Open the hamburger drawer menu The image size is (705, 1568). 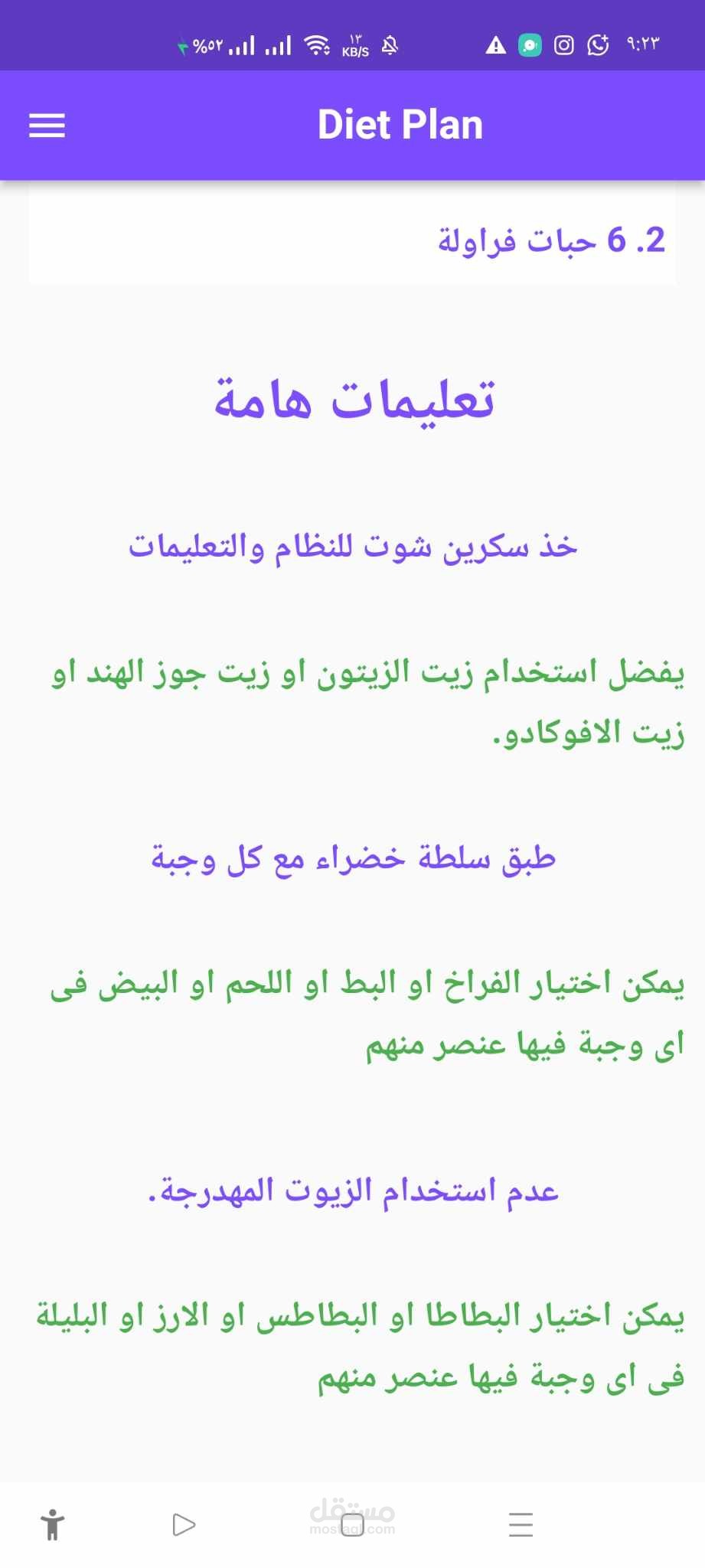47,126
